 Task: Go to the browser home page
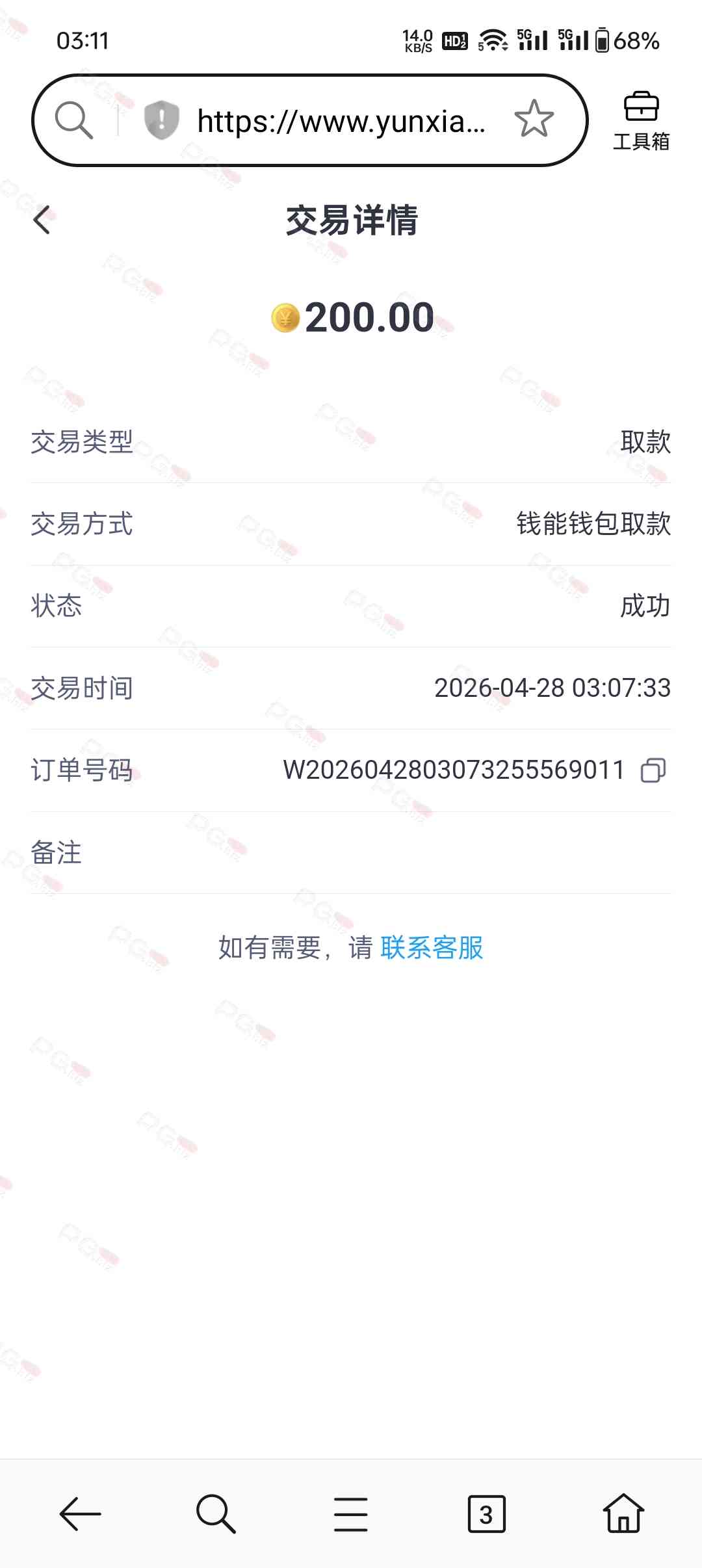[x=623, y=1514]
